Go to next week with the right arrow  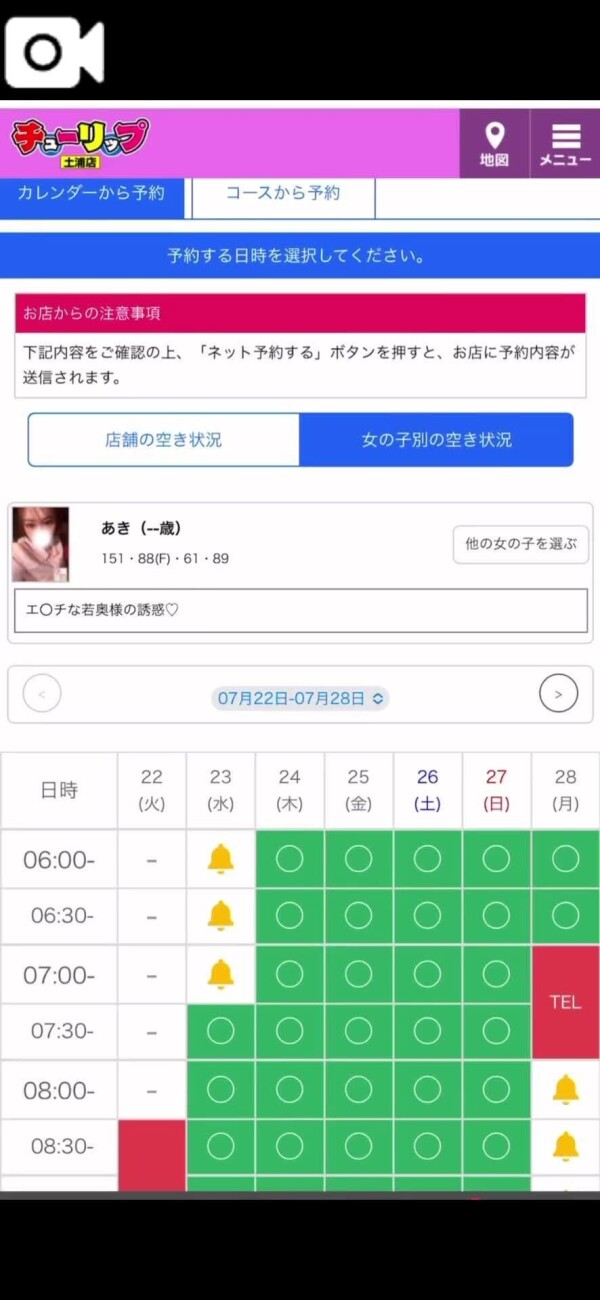(x=558, y=694)
